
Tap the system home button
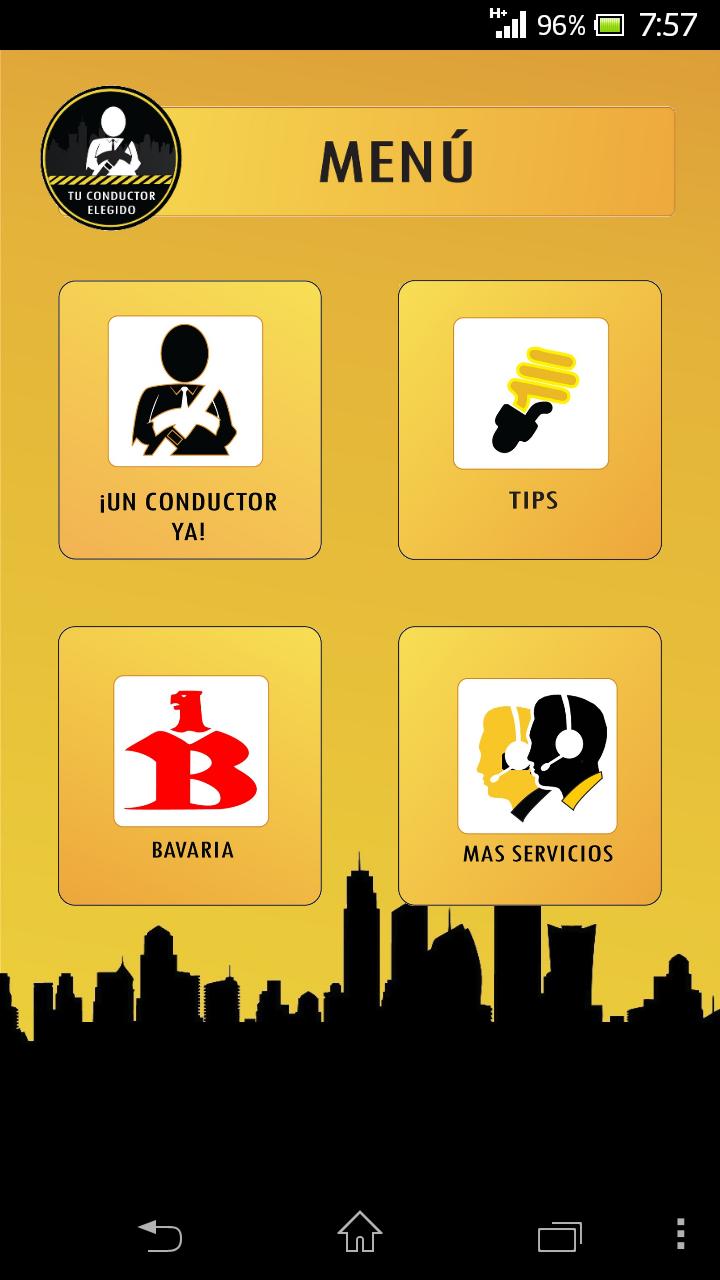360,1233
